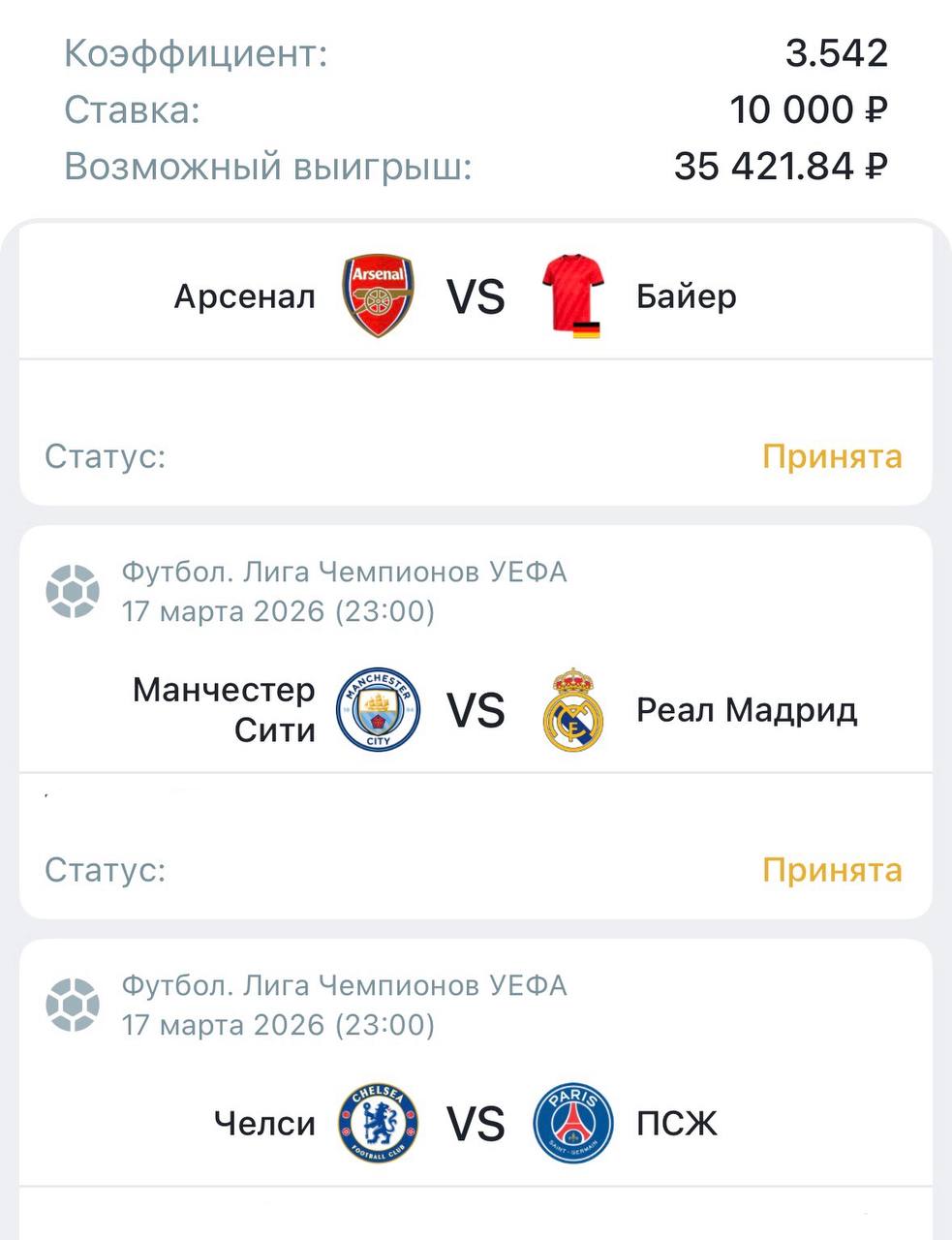View the Челси vs ПСЖ match card
The width and height of the screenshot is (952, 1240).
475,1124
